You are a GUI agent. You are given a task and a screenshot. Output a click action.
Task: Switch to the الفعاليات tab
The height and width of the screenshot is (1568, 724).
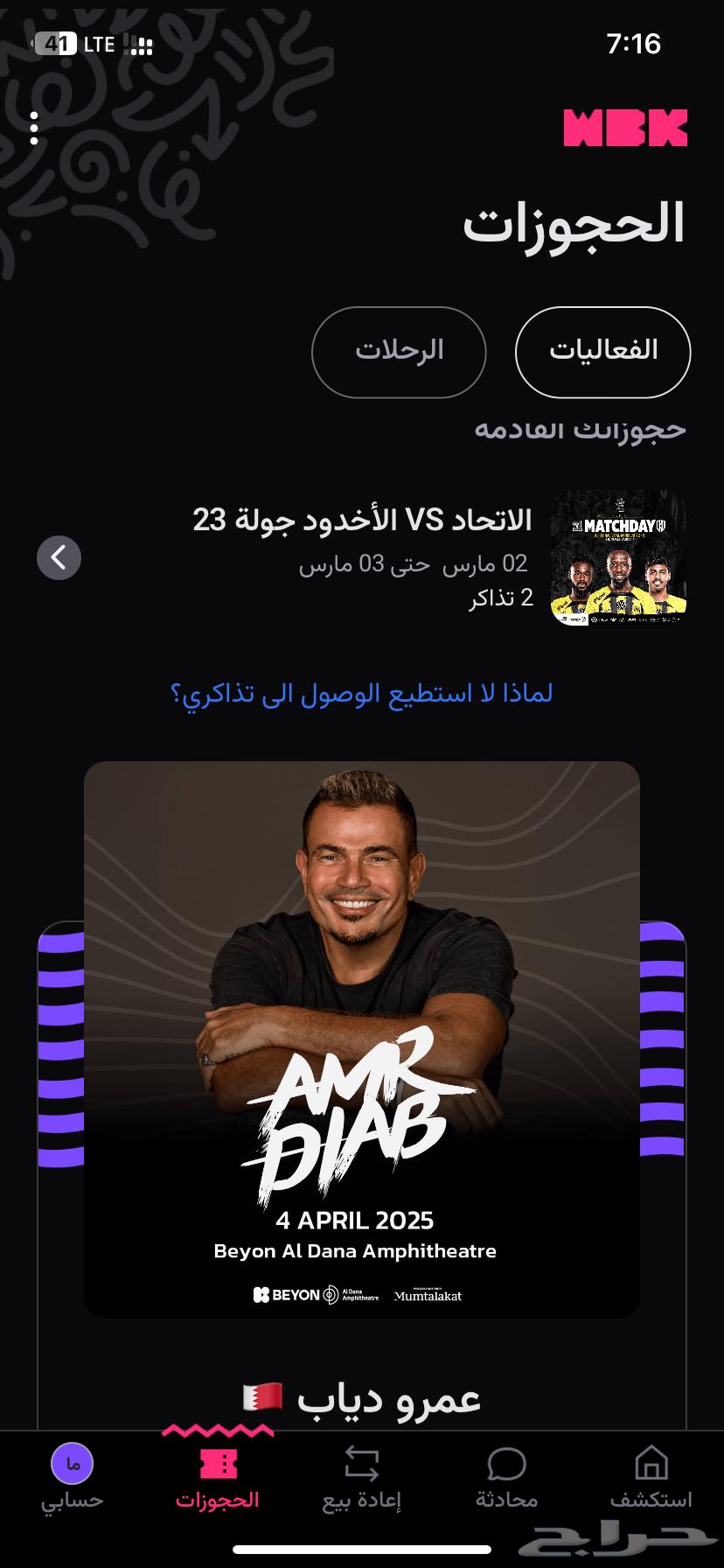[x=602, y=352]
